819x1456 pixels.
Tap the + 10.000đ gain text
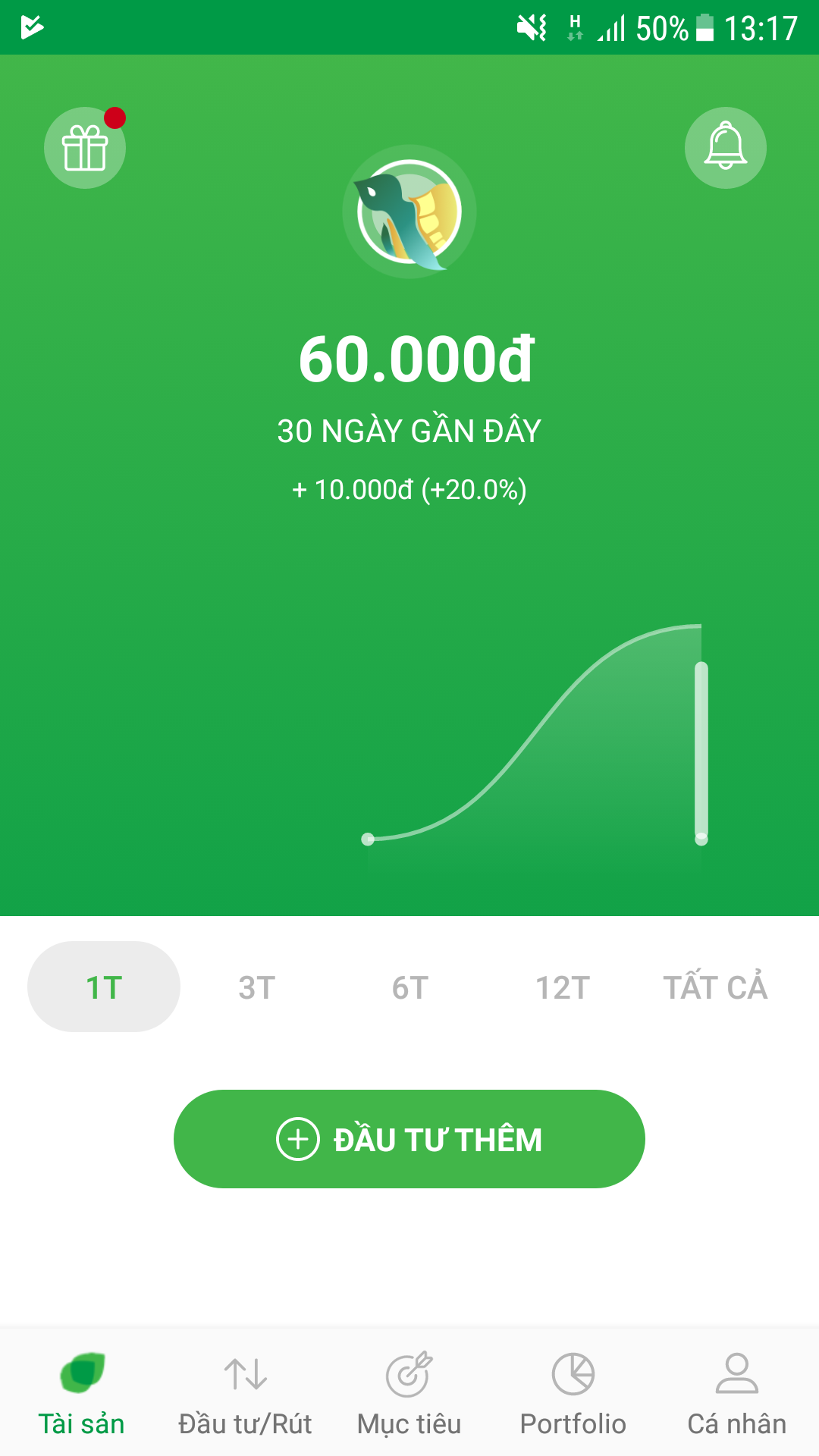click(409, 489)
